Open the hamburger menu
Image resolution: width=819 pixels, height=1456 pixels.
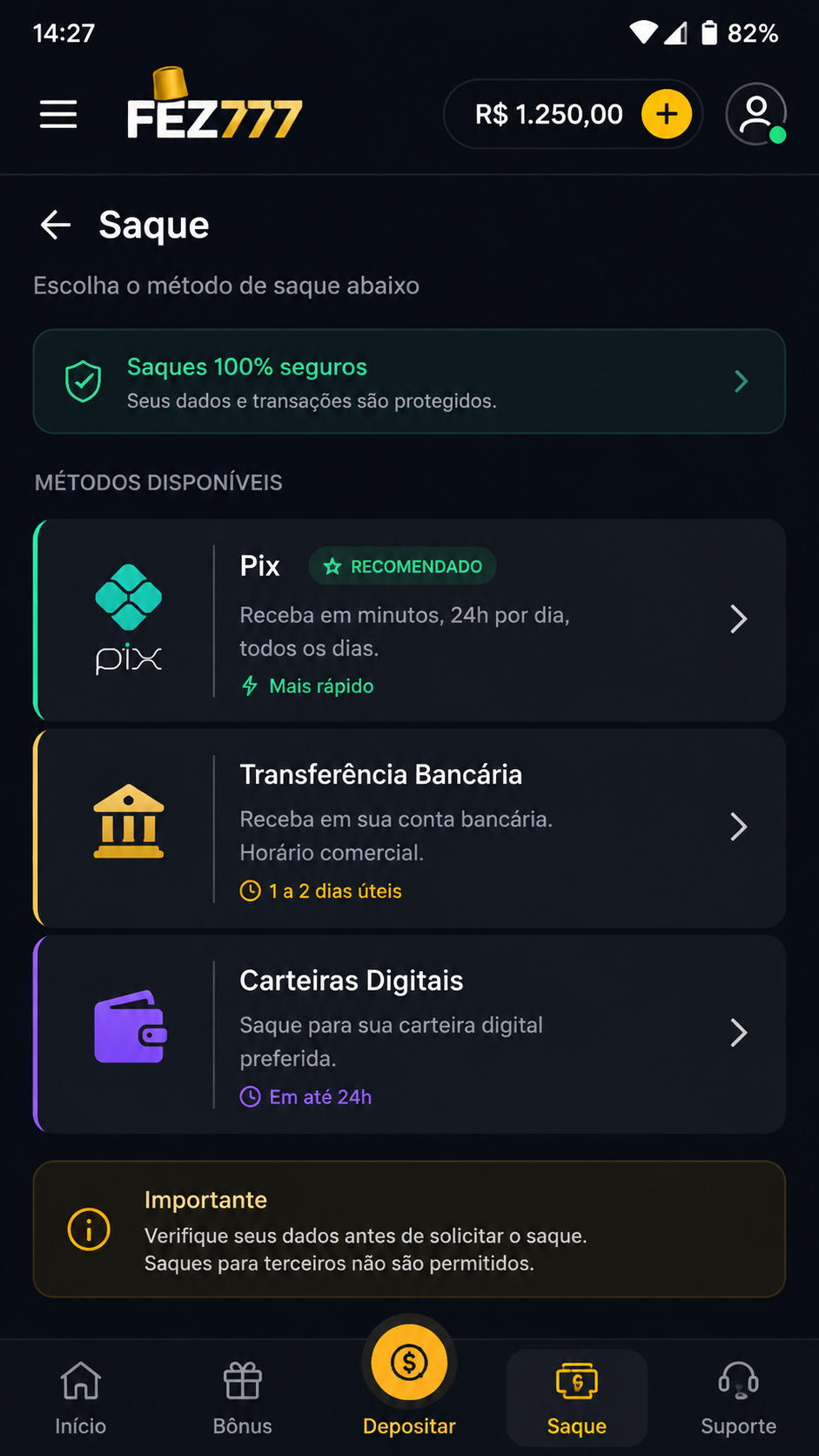(x=58, y=114)
